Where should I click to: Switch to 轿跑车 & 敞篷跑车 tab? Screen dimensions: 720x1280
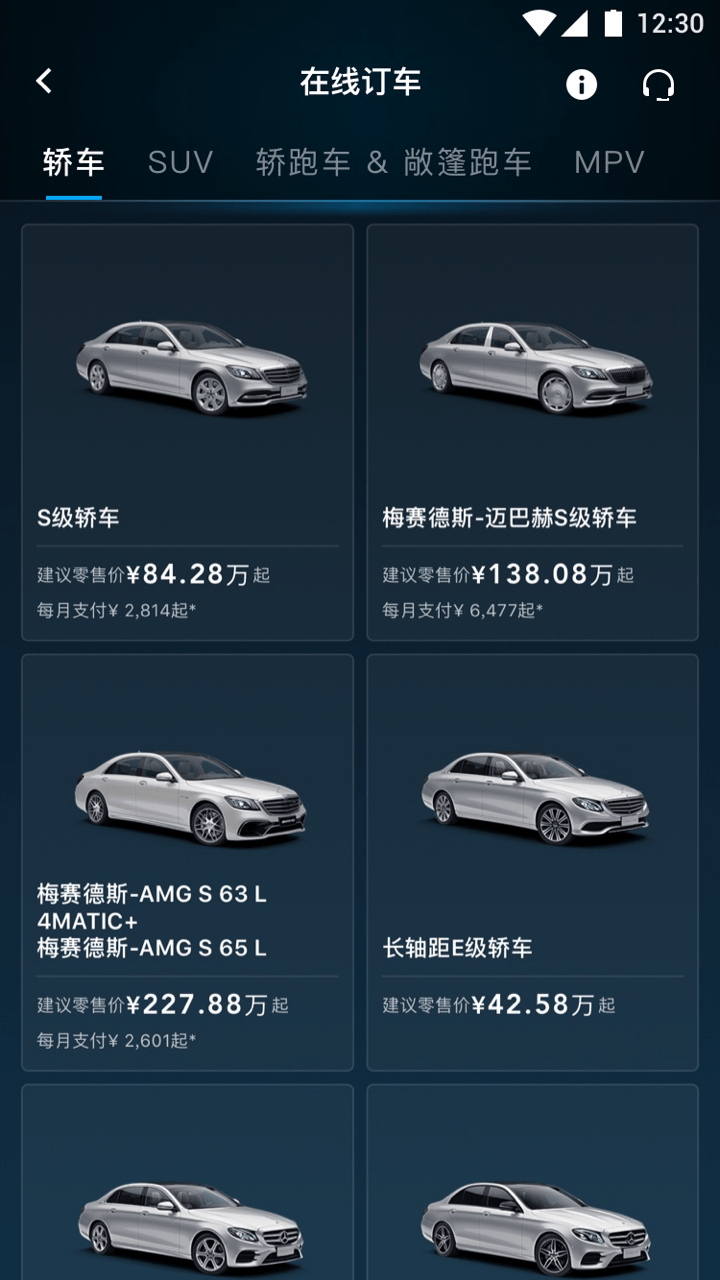click(x=393, y=162)
